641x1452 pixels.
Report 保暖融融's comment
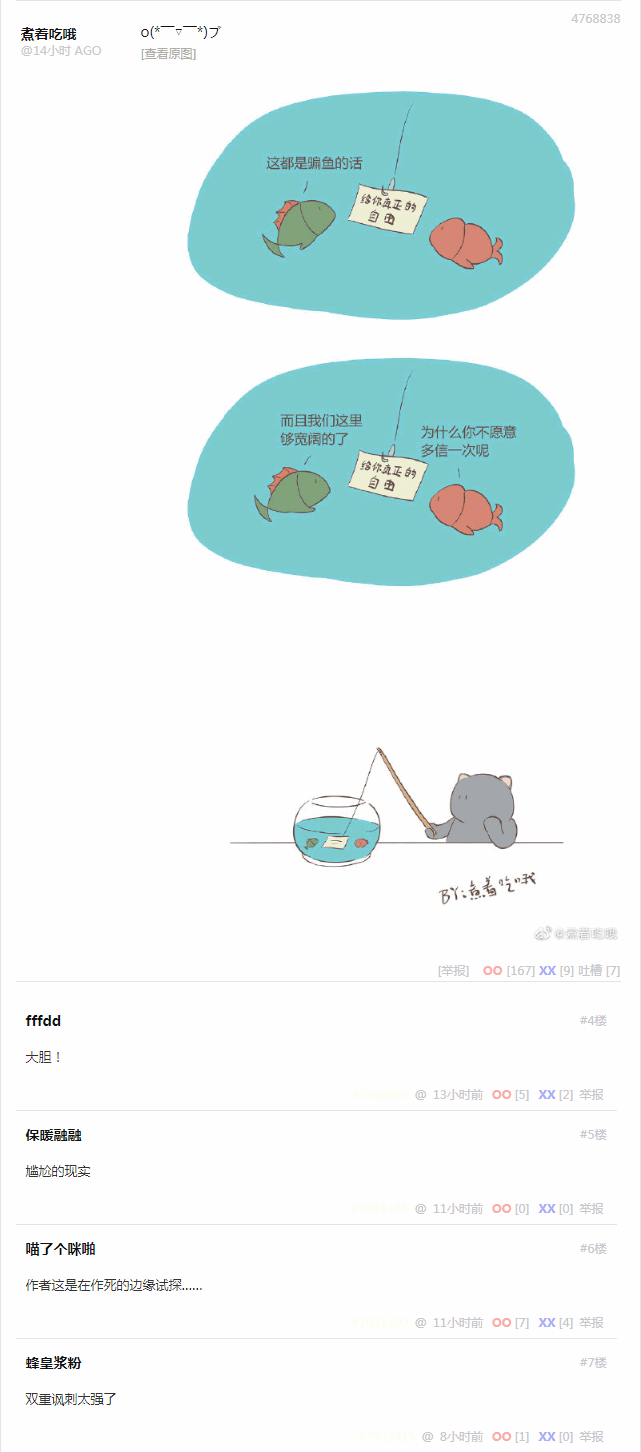point(592,1208)
